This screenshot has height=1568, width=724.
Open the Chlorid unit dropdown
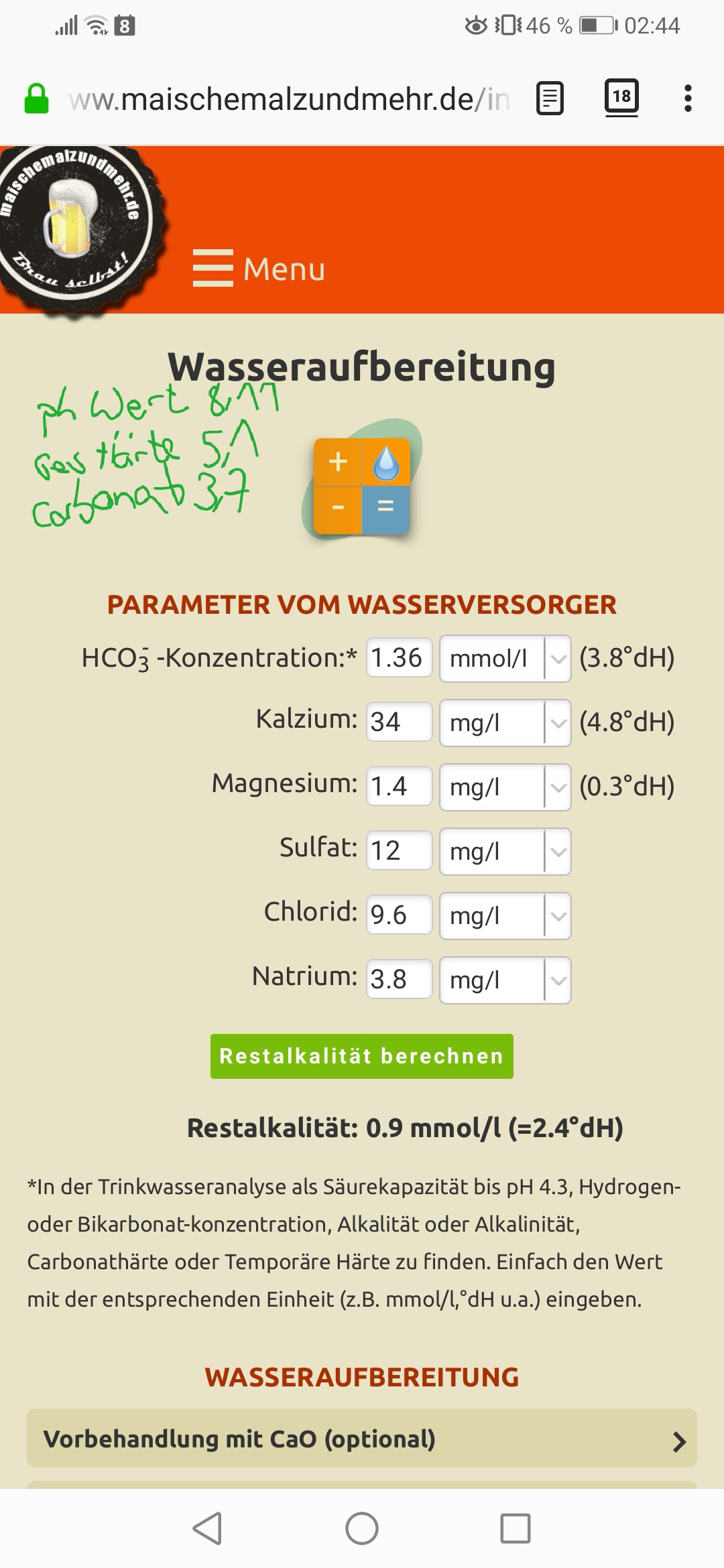505,916
